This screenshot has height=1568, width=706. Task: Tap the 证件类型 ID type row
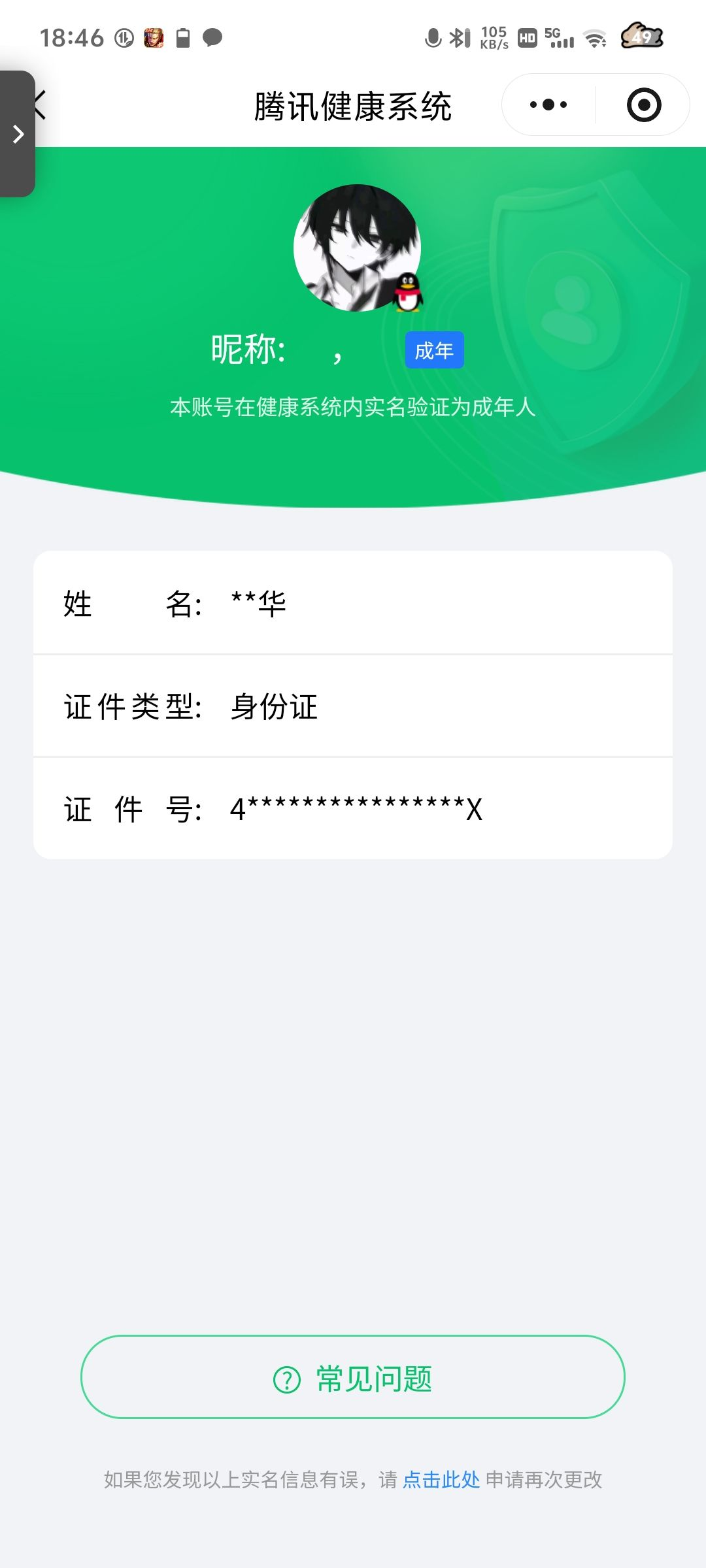tap(353, 707)
